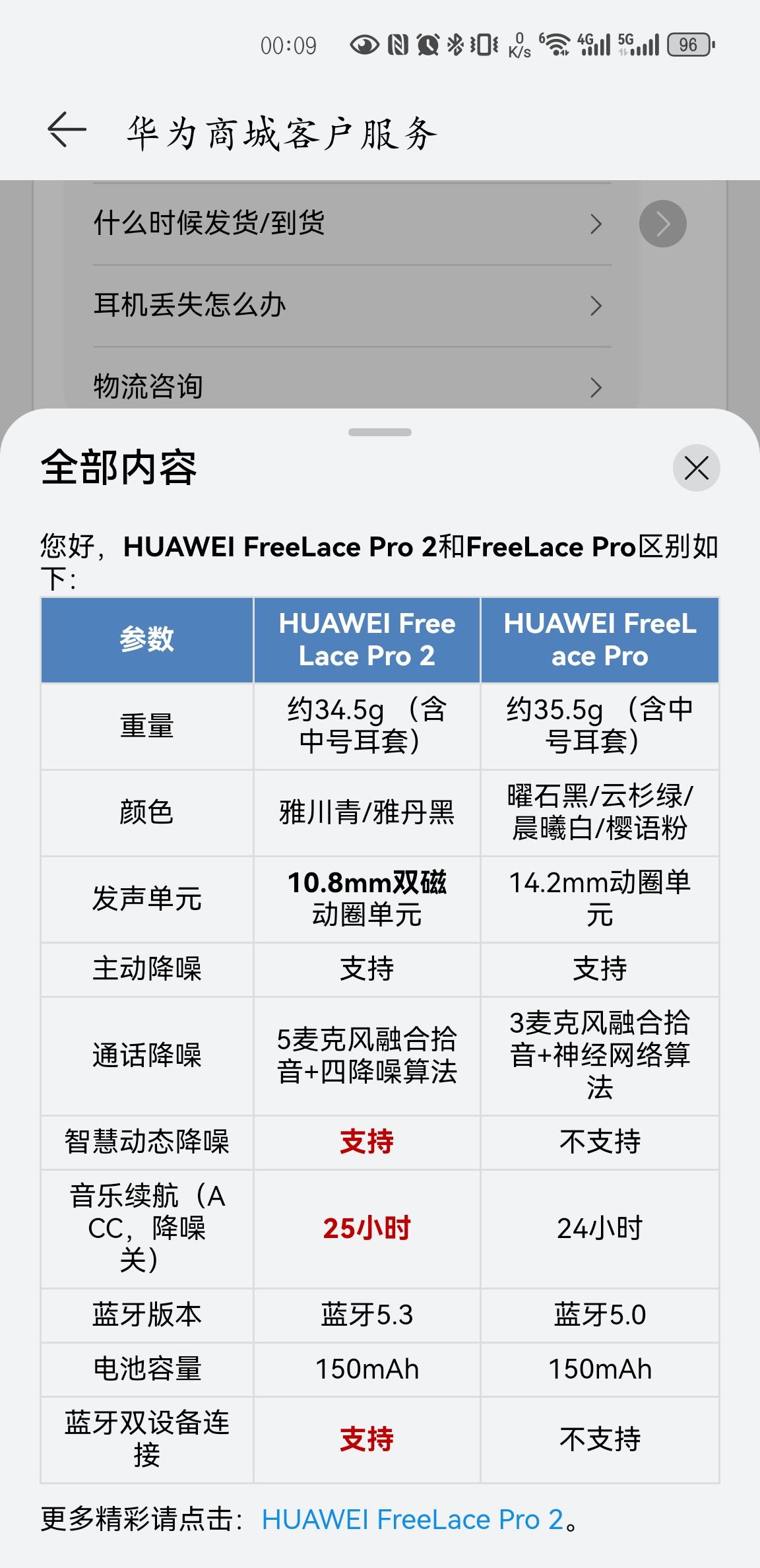Go back from 华为商城客户服务

click(x=67, y=129)
